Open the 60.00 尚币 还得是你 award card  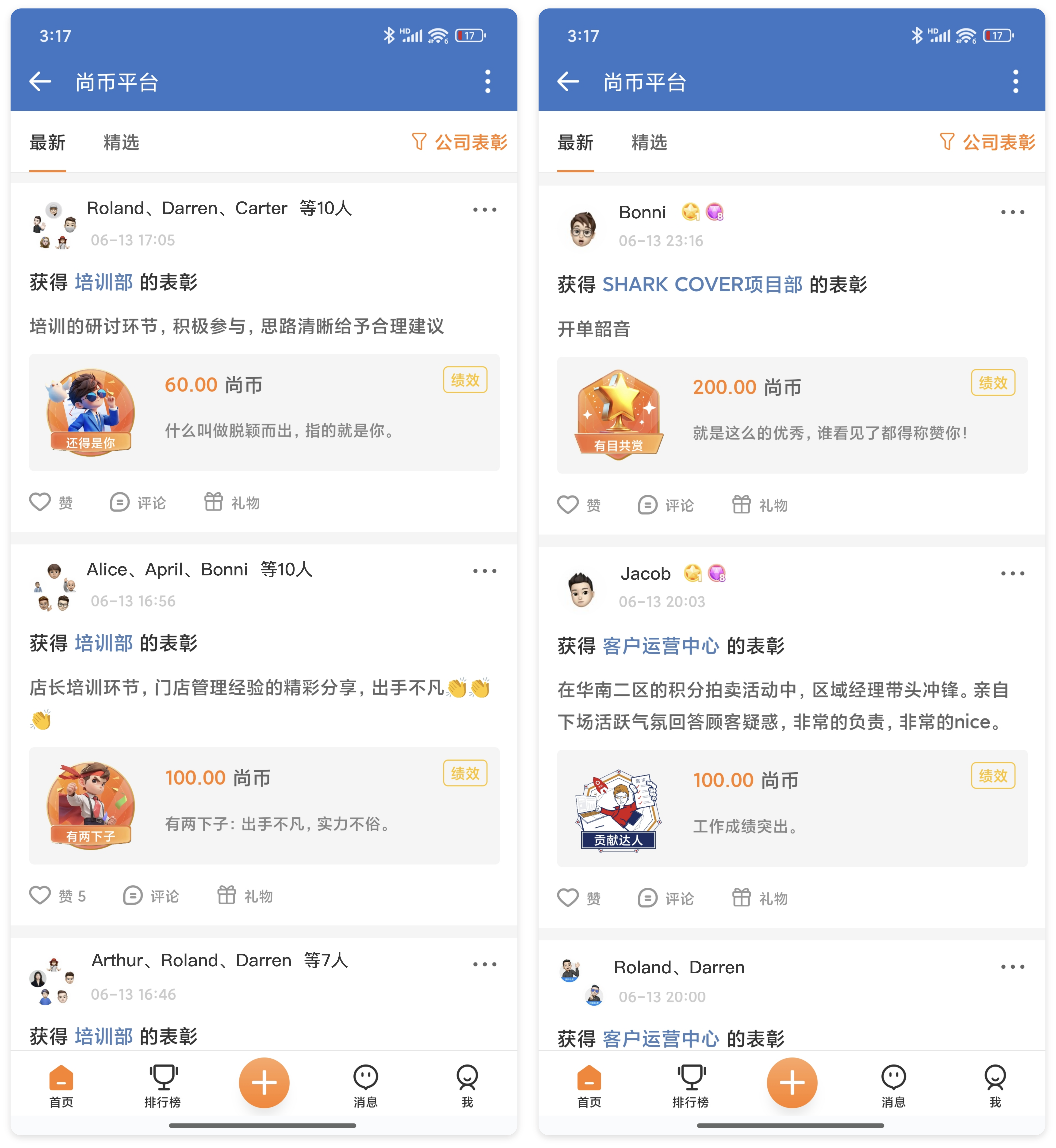[264, 413]
